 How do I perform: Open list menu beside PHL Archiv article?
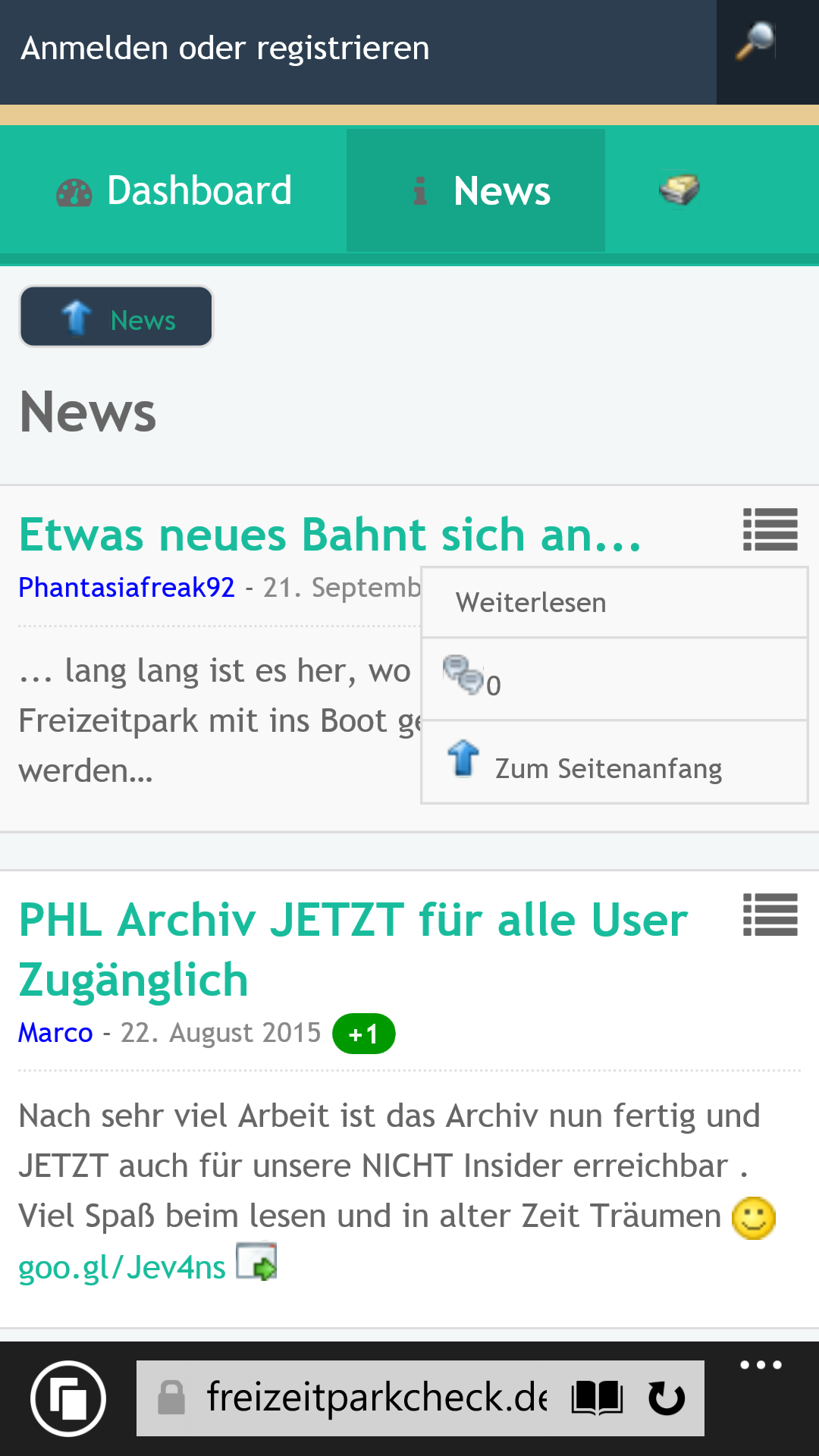(770, 915)
